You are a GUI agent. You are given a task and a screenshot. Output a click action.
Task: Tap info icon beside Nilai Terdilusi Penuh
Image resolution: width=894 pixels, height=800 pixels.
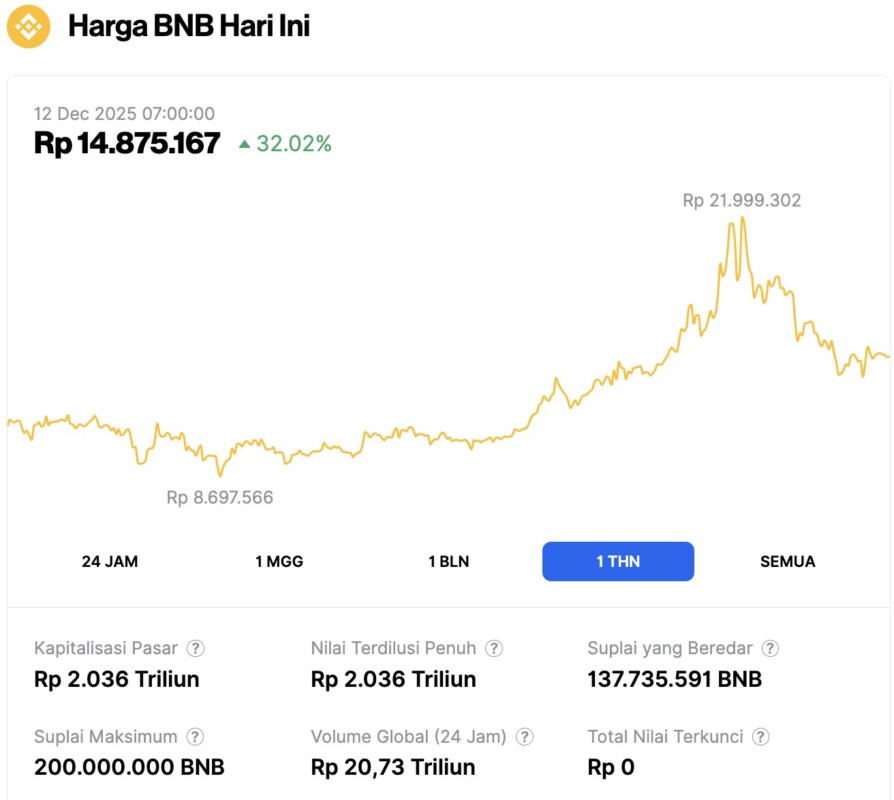pyautogui.click(x=494, y=648)
